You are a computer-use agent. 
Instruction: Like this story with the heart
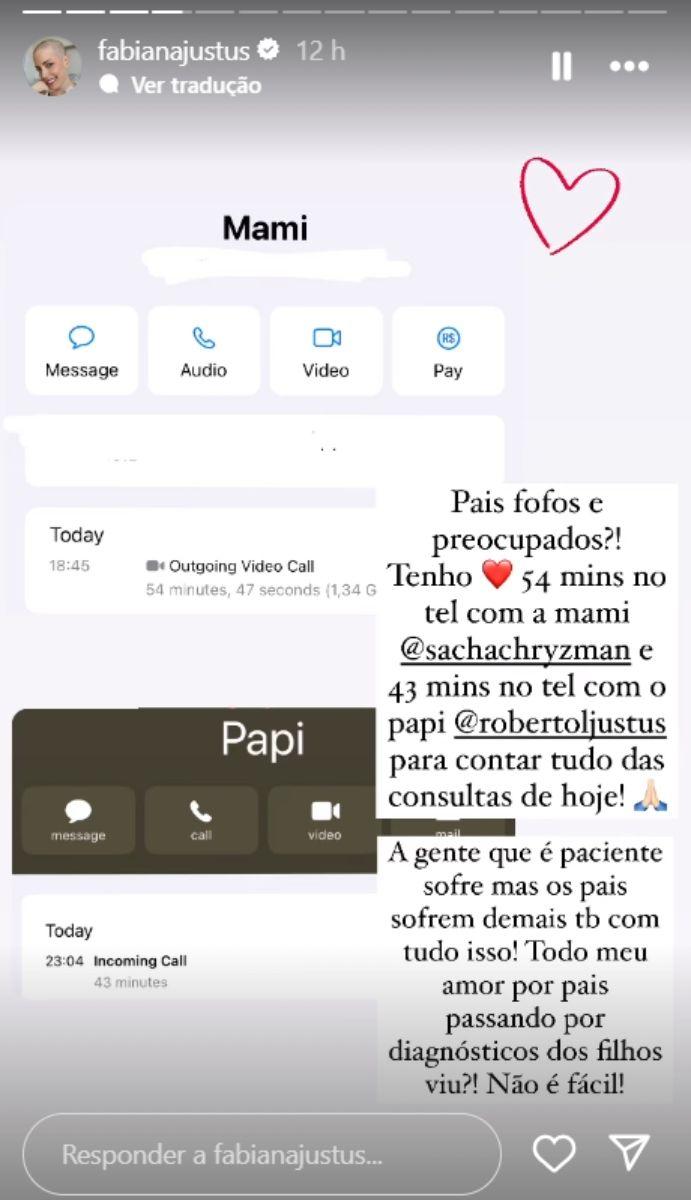click(x=554, y=1154)
